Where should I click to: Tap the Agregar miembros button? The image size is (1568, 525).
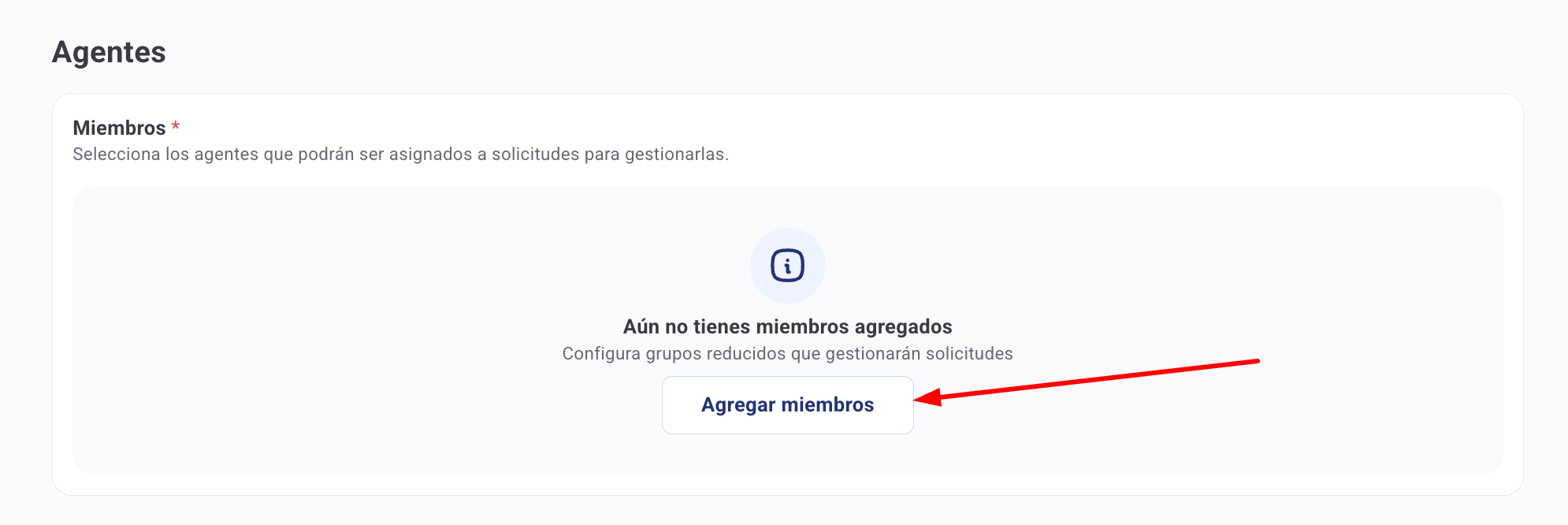[787, 405]
